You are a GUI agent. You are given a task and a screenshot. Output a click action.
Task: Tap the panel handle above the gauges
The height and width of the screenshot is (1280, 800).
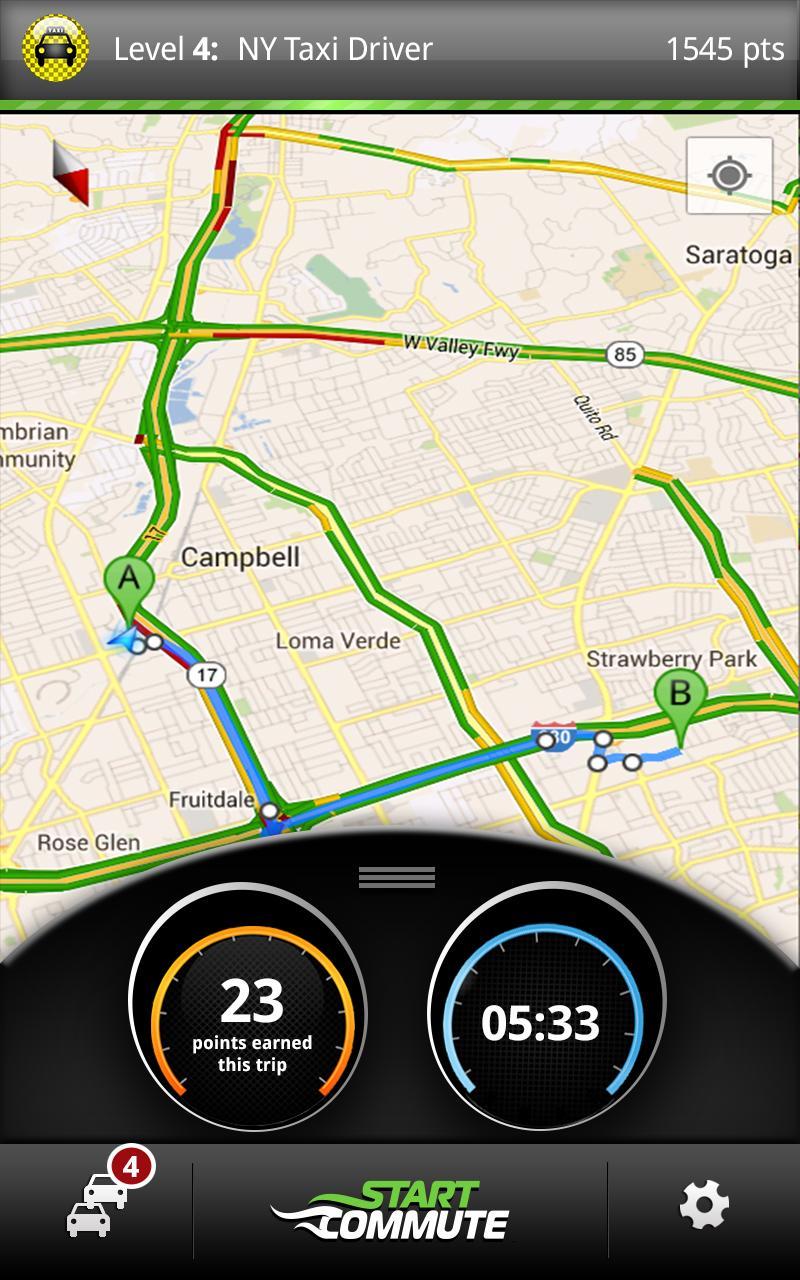397,877
